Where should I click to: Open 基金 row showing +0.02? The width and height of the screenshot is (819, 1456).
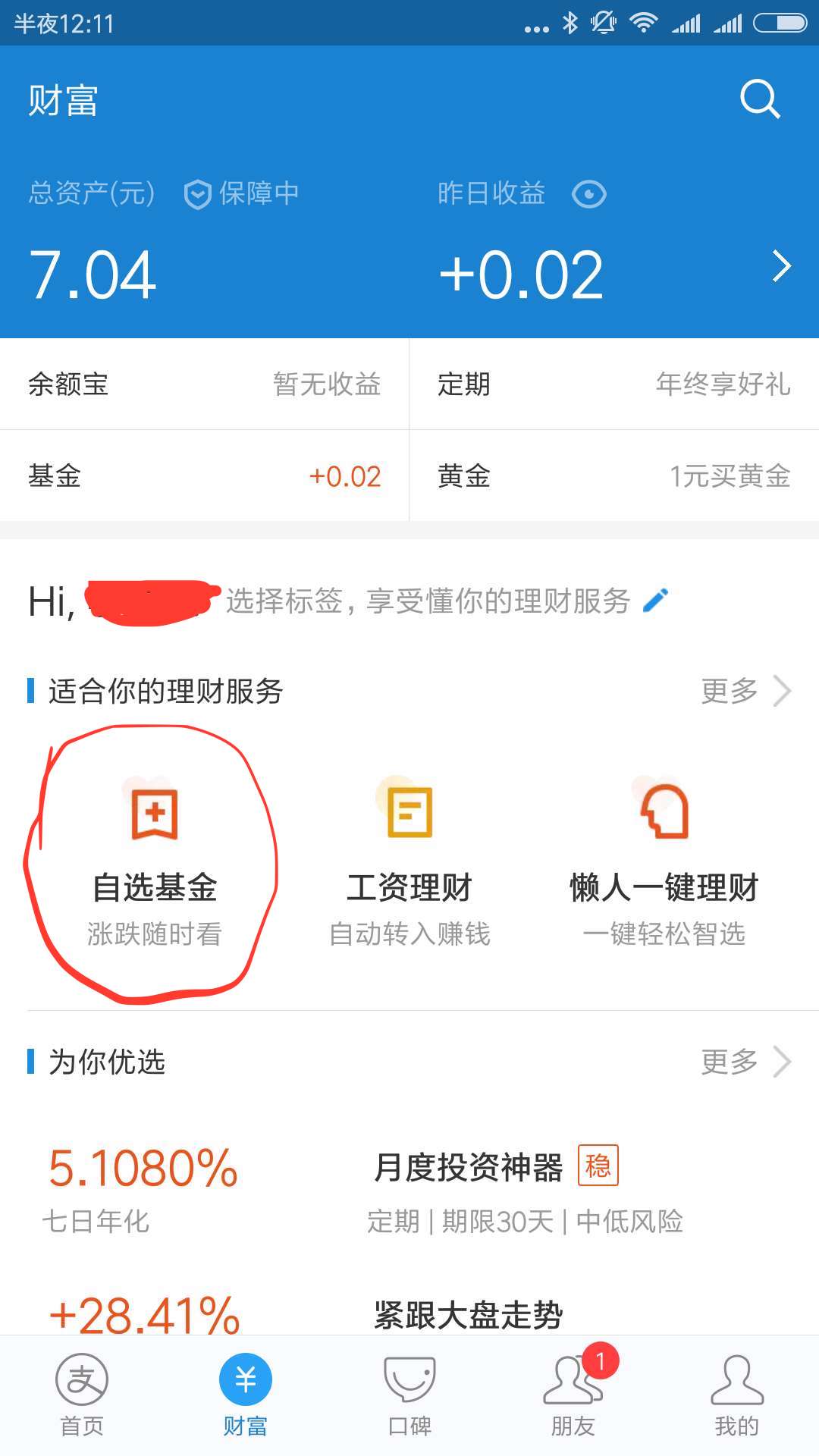[x=205, y=475]
